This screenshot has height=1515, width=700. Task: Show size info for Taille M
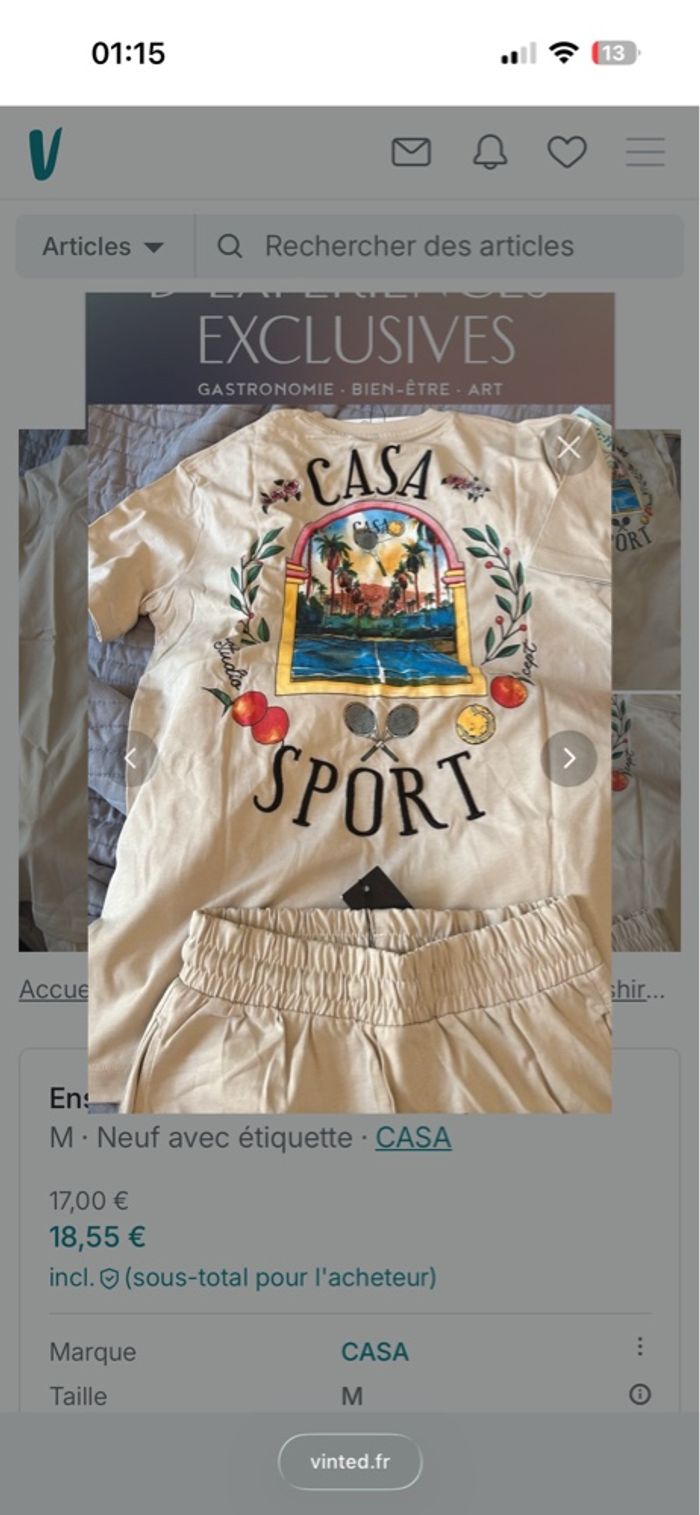[x=640, y=1394]
